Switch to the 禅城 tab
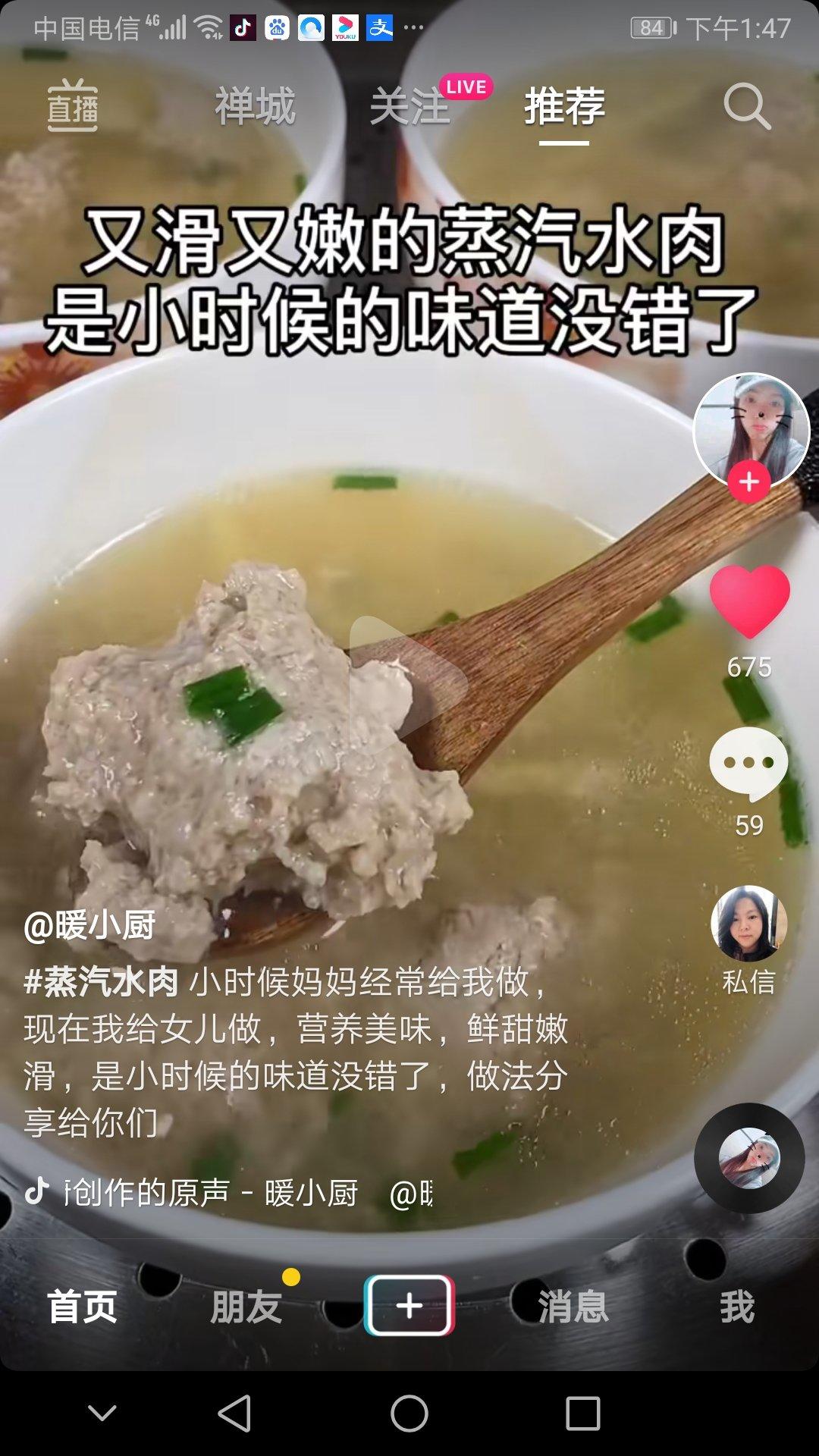 [255, 106]
